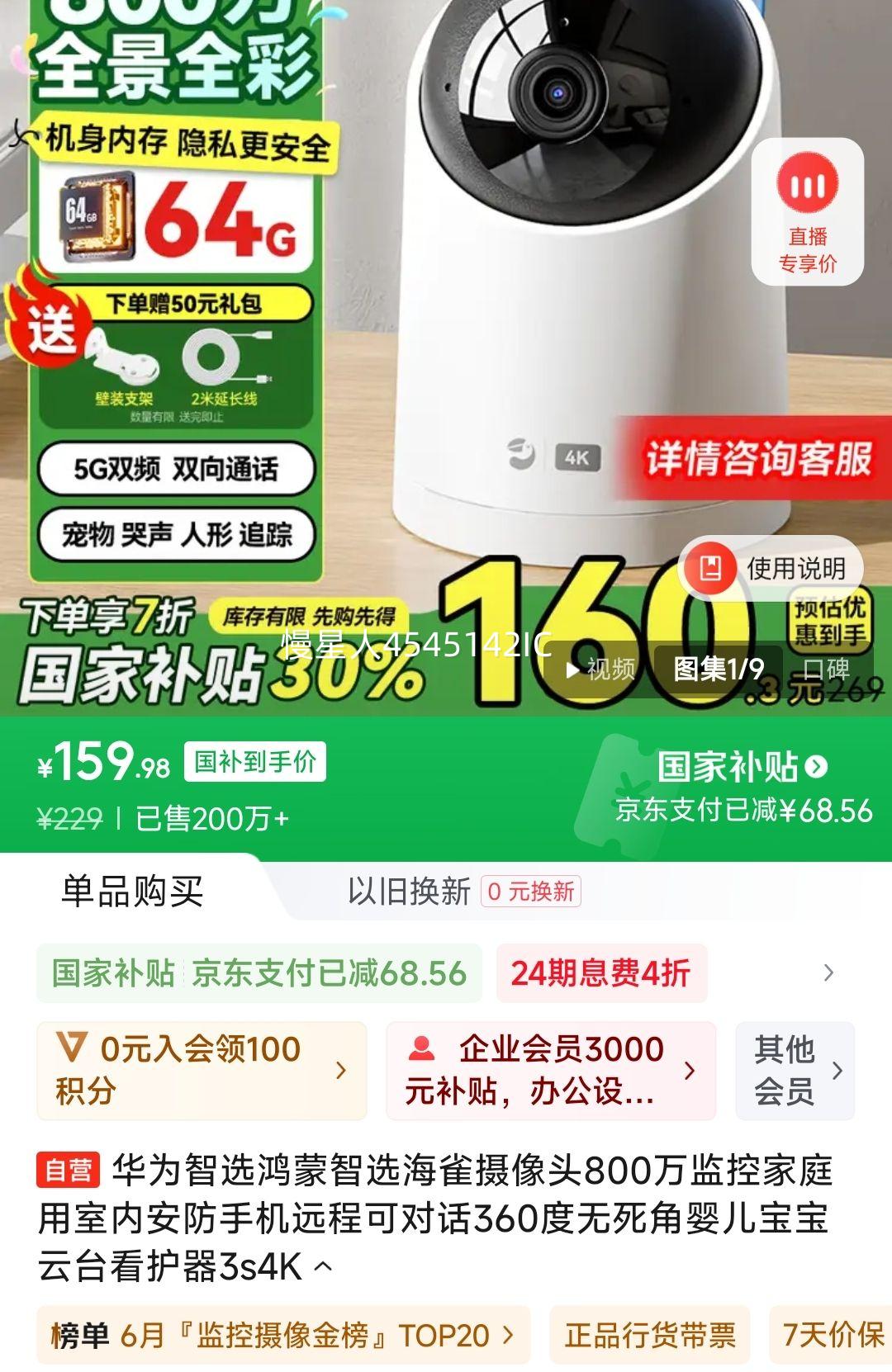This screenshot has height=1372, width=892.
Task: Open 国家补贴 subsidy details
Action: (x=741, y=767)
